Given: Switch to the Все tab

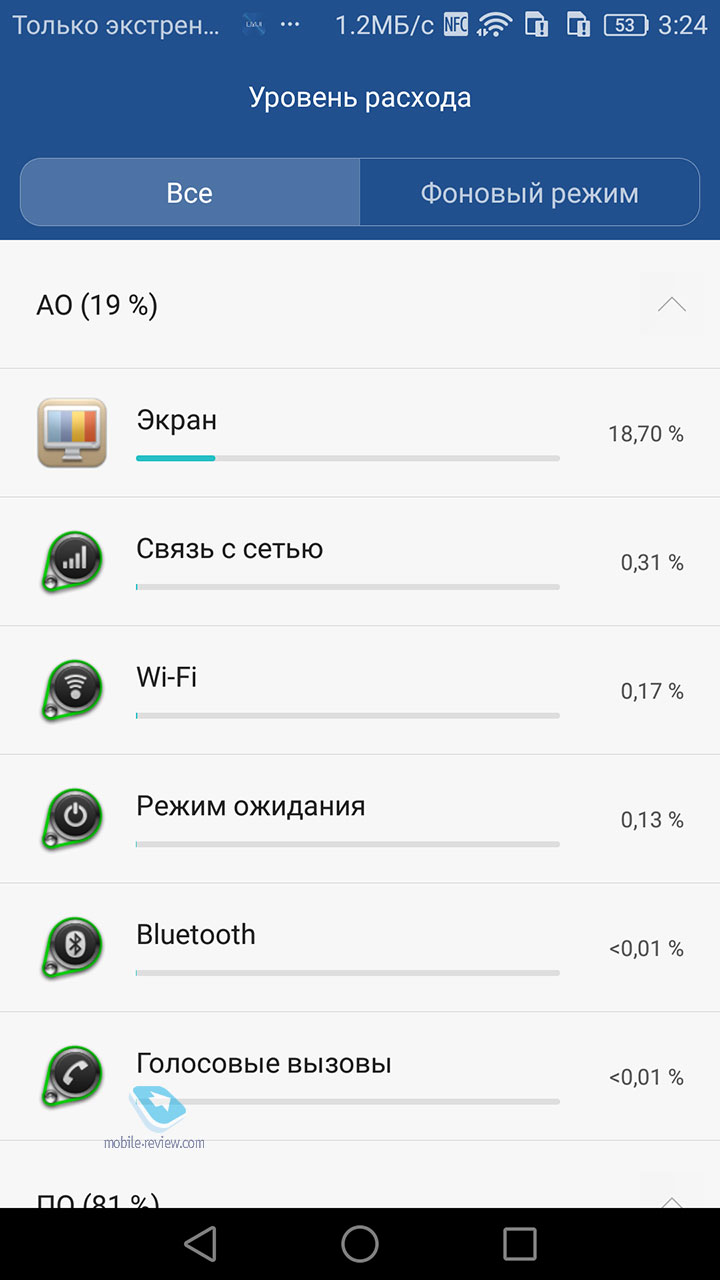Looking at the screenshot, I should point(190,192).
